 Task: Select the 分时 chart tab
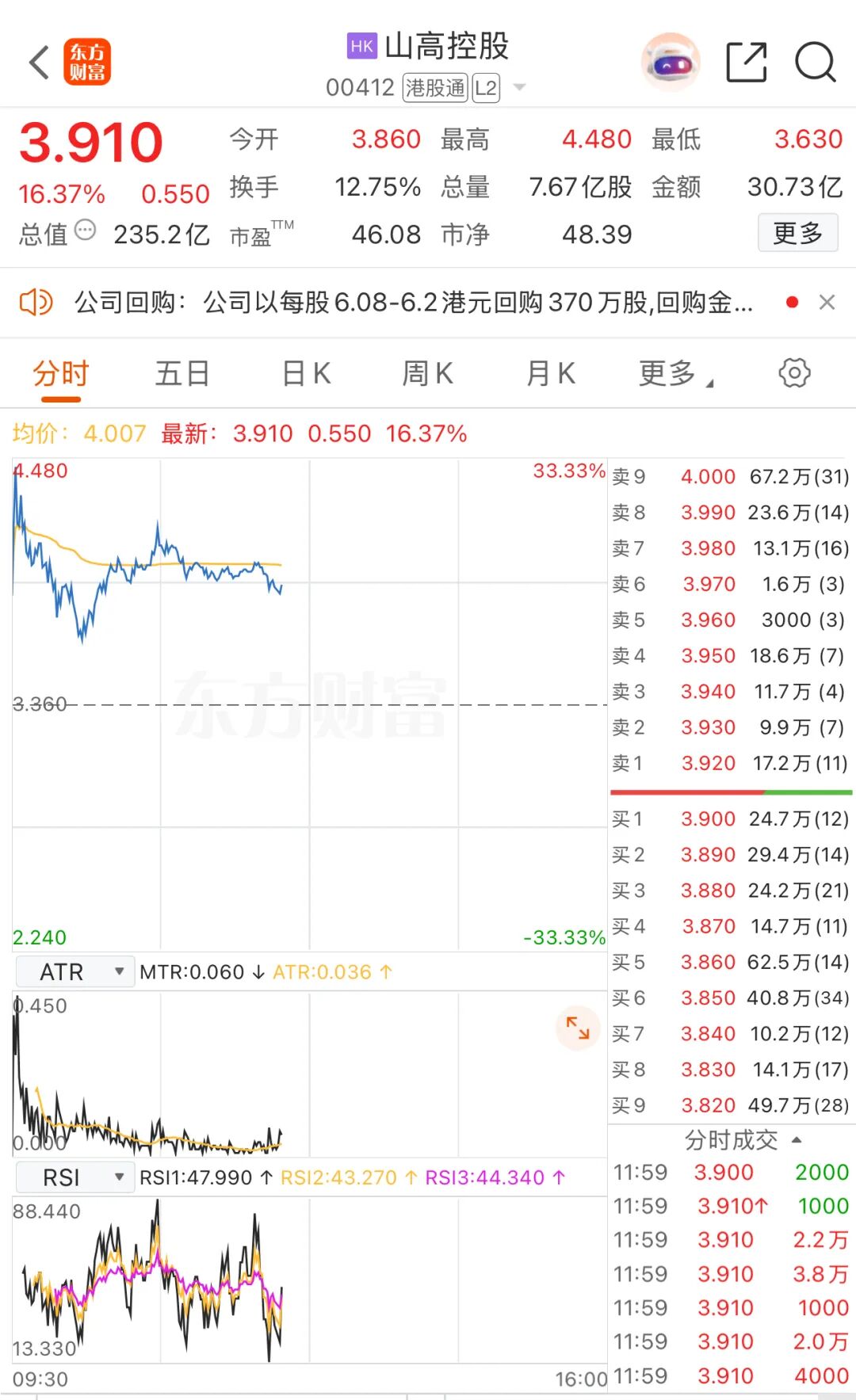pos(61,373)
